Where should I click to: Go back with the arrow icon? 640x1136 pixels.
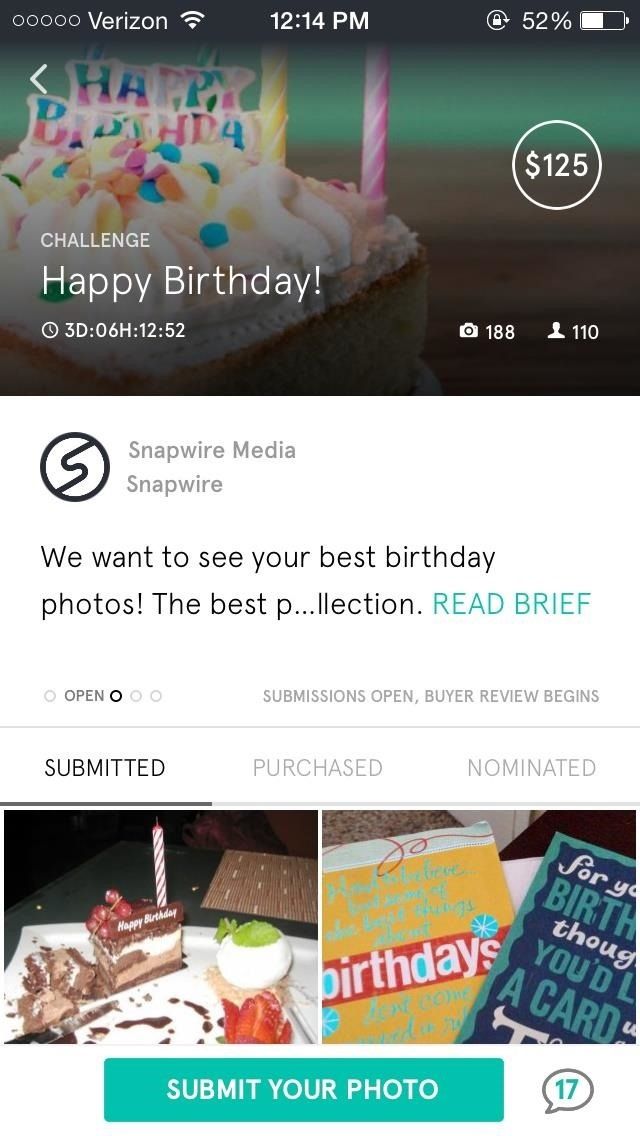(x=39, y=78)
